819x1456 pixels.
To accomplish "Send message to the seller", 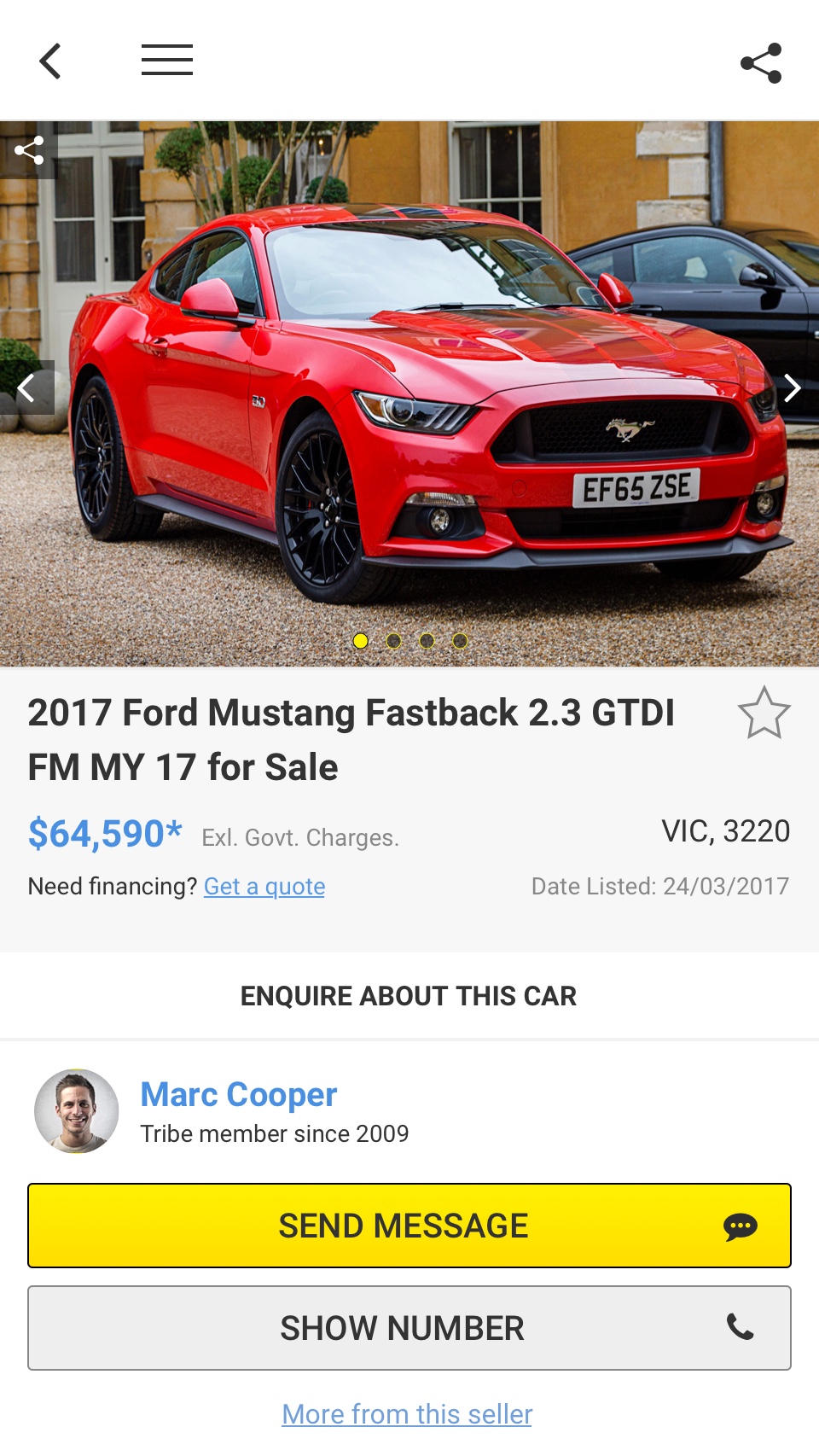I will [x=409, y=1226].
